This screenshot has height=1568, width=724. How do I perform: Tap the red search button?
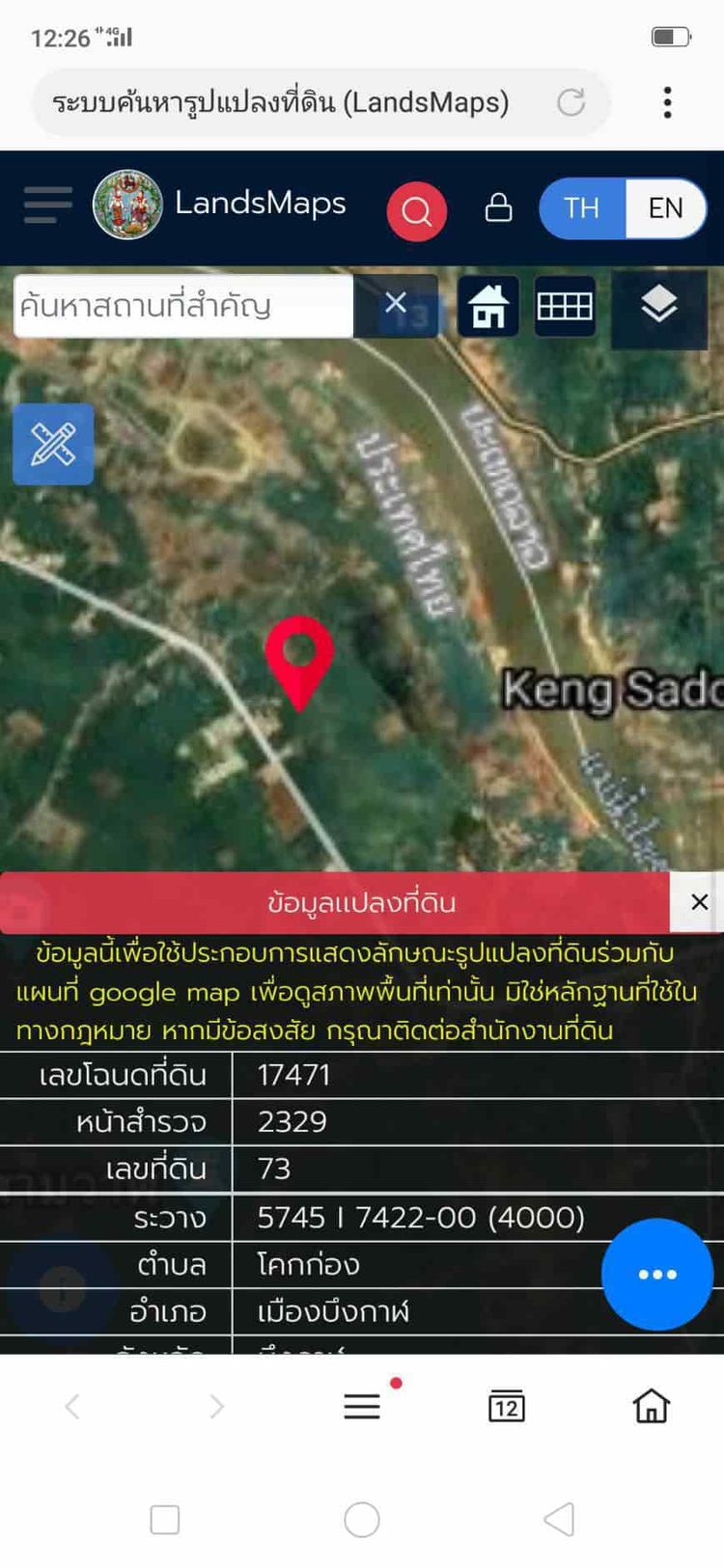pos(416,209)
